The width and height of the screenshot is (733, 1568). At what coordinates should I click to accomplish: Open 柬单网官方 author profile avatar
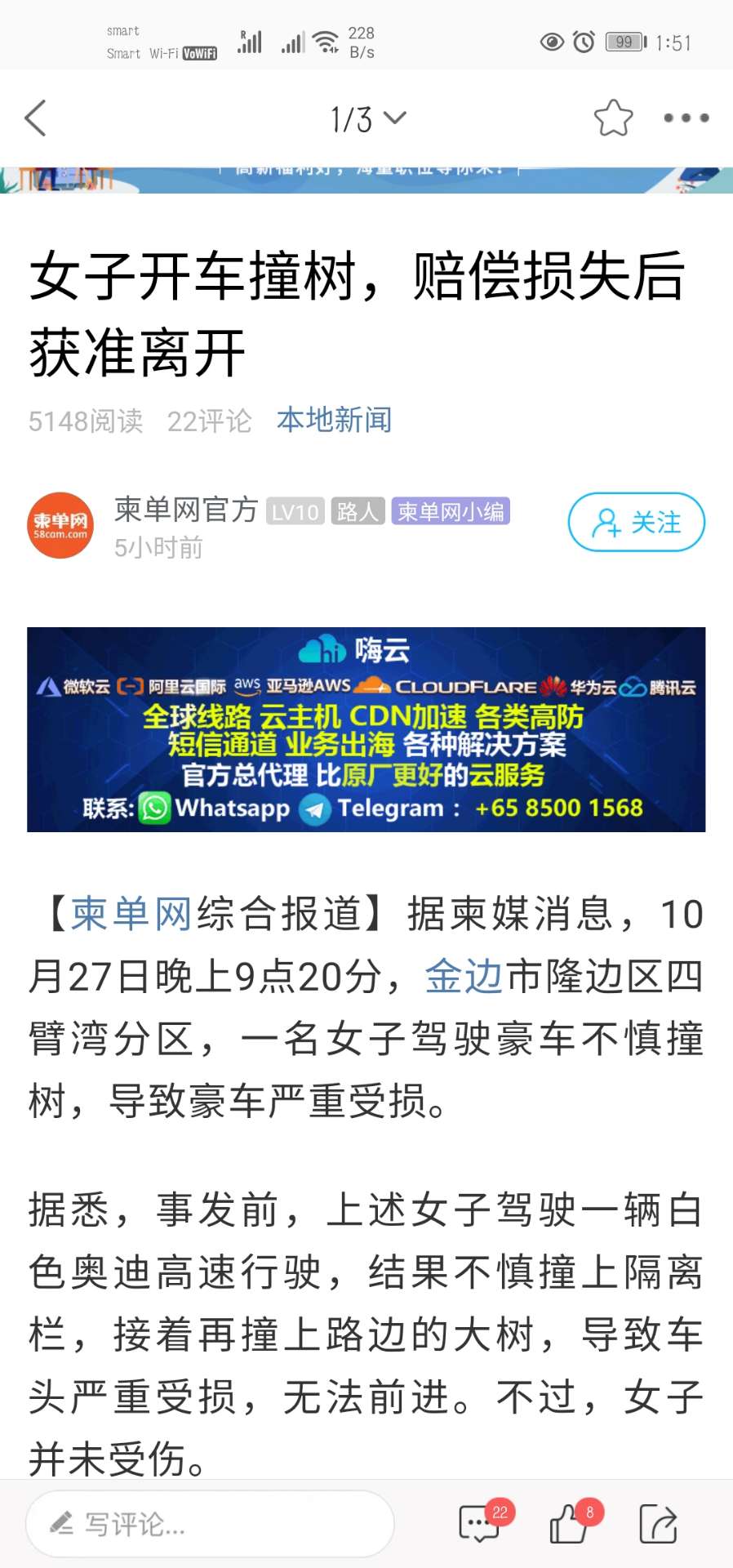pyautogui.click(x=60, y=526)
